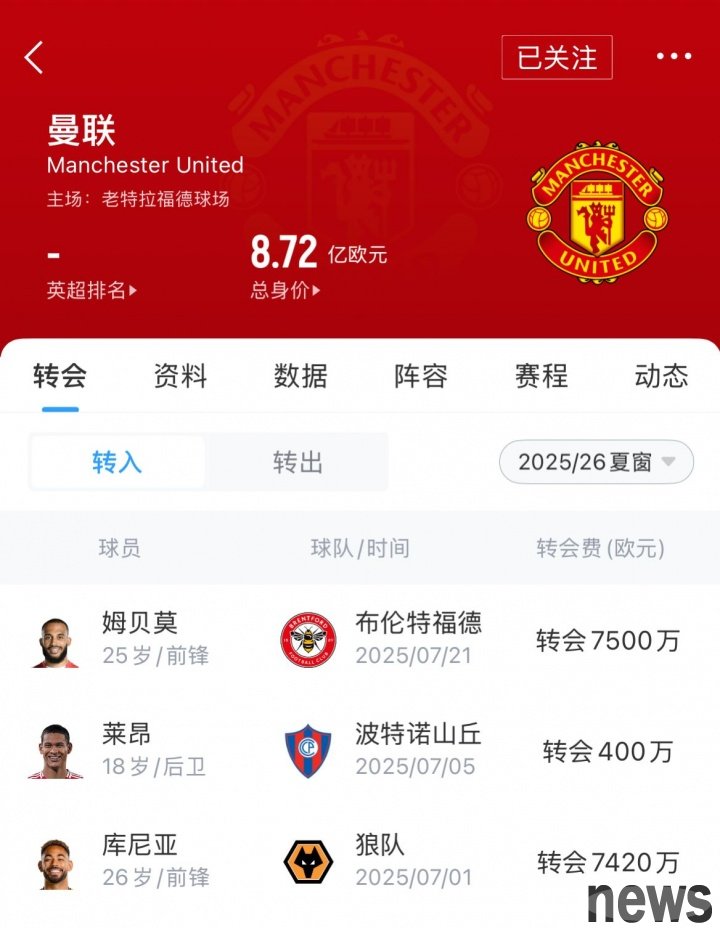This screenshot has width=720, height=928.
Task: Open the 赛程 schedule tab
Action: [541, 376]
